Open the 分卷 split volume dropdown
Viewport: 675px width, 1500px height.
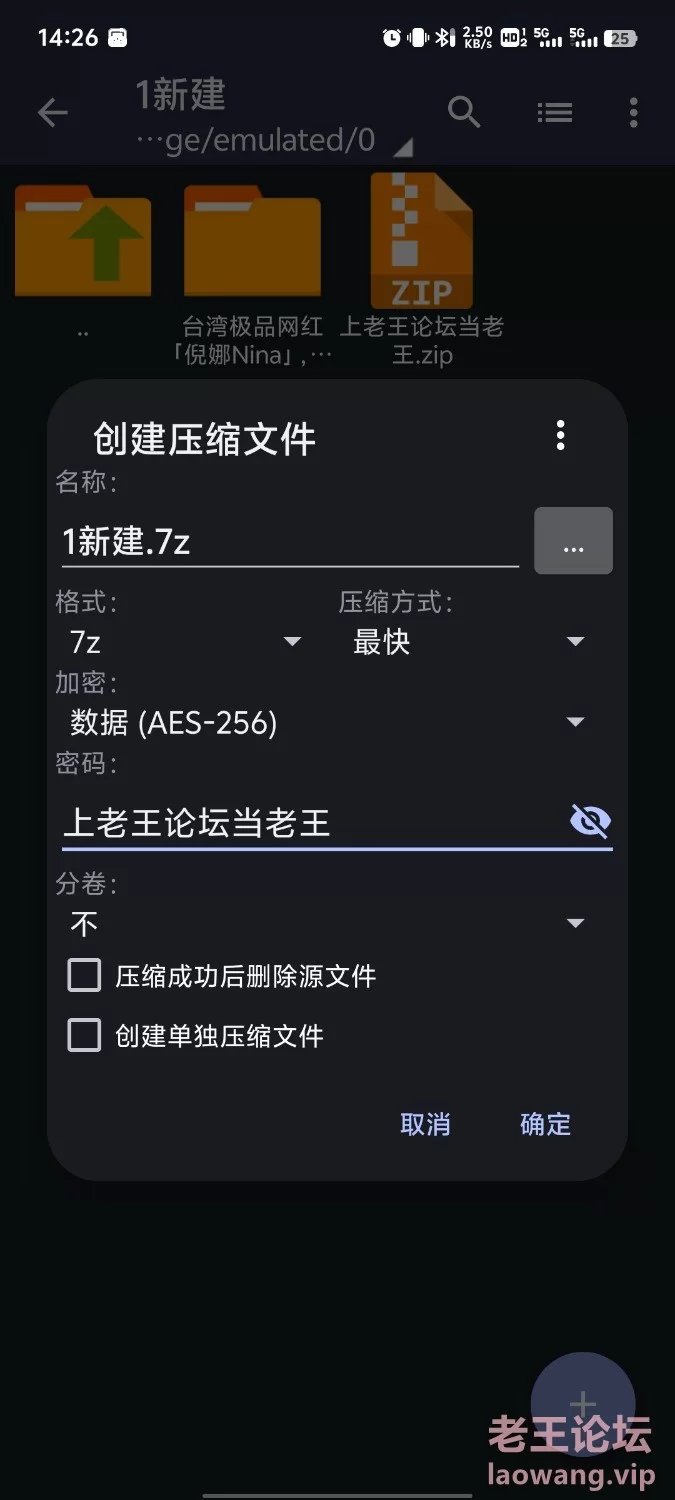(326, 923)
